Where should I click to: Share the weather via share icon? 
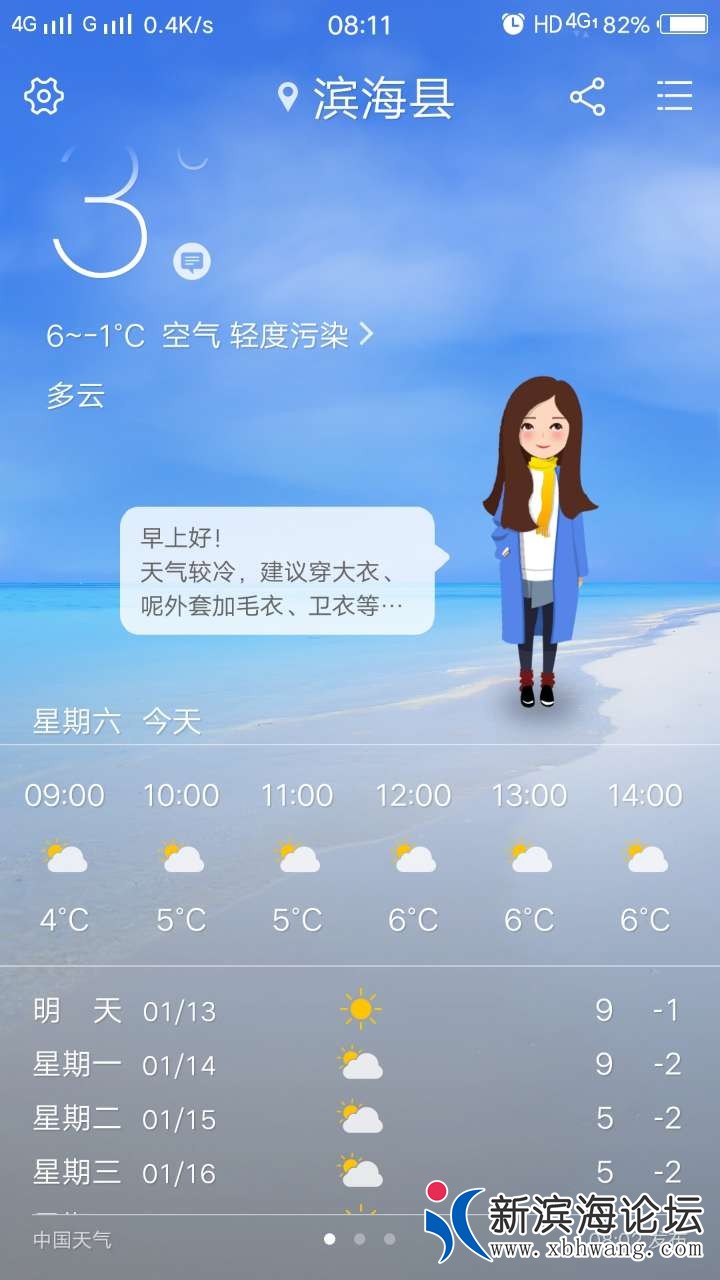point(588,97)
